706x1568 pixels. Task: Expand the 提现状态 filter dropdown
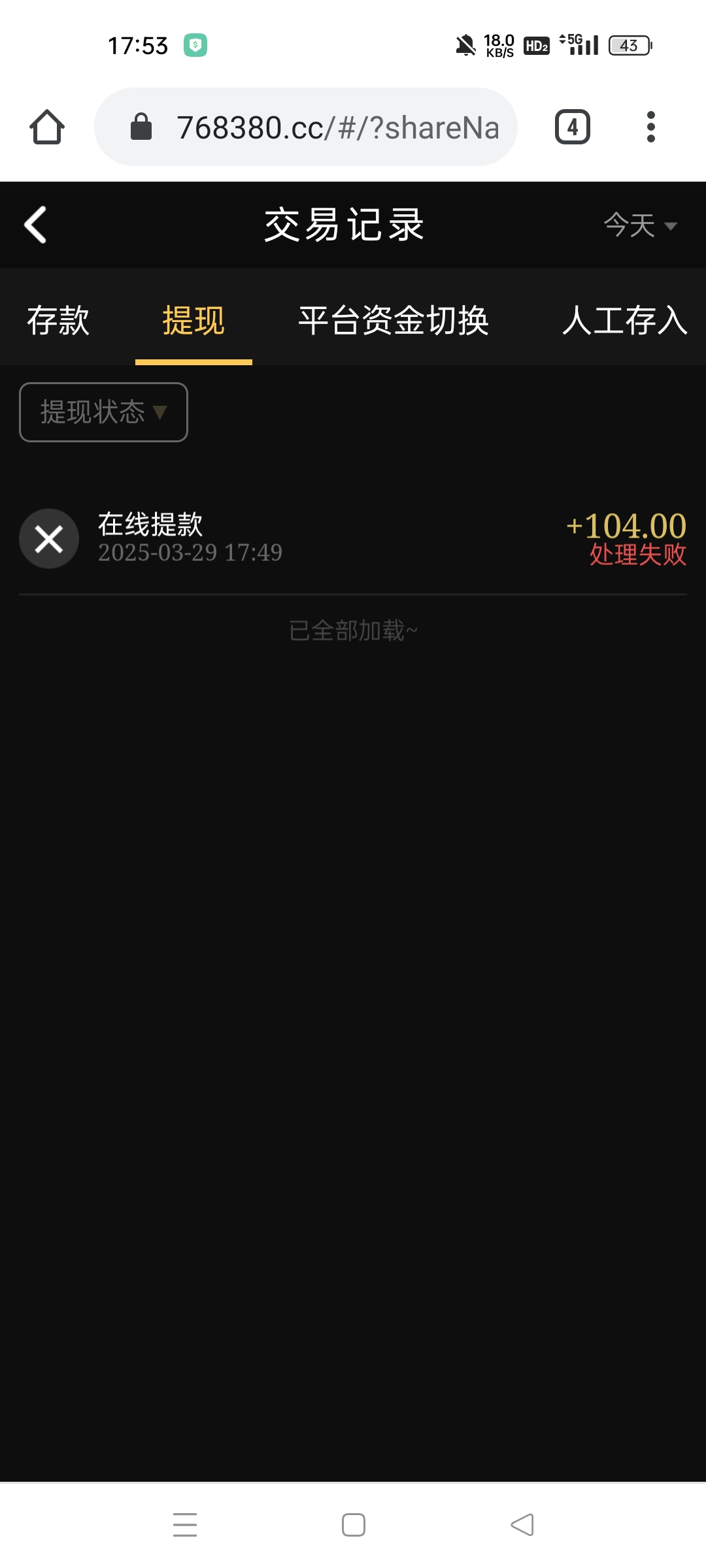[x=103, y=412]
